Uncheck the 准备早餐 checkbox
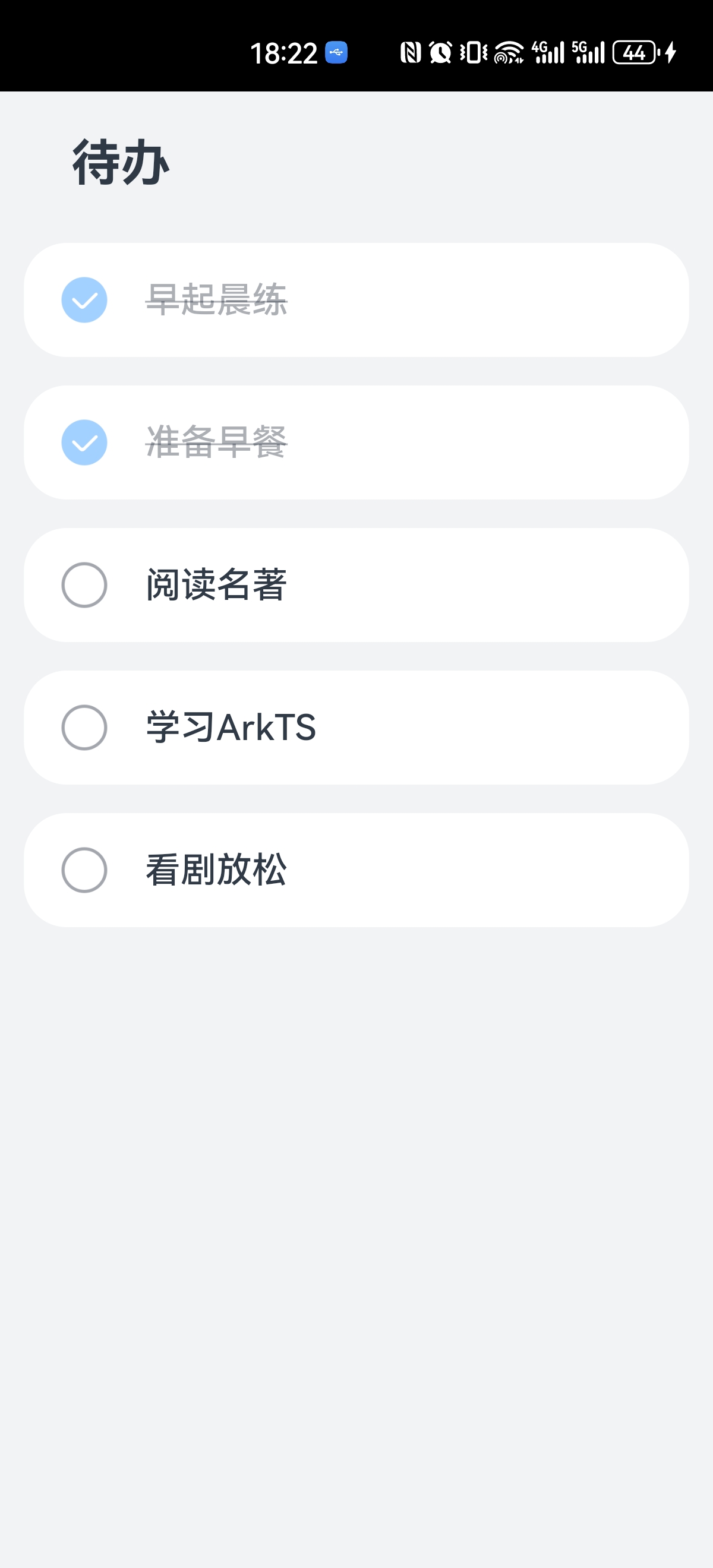 click(84, 442)
